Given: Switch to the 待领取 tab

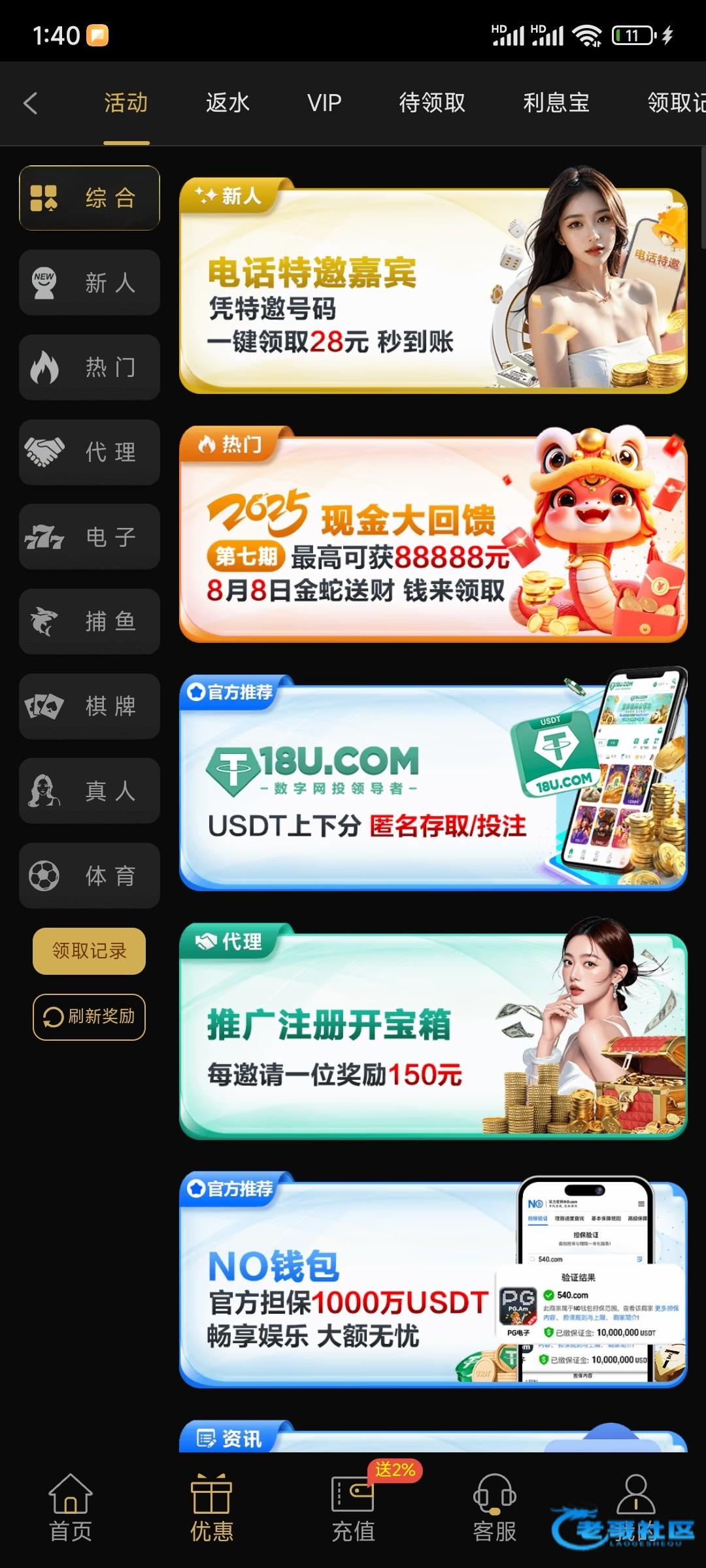Looking at the screenshot, I should click(x=432, y=103).
